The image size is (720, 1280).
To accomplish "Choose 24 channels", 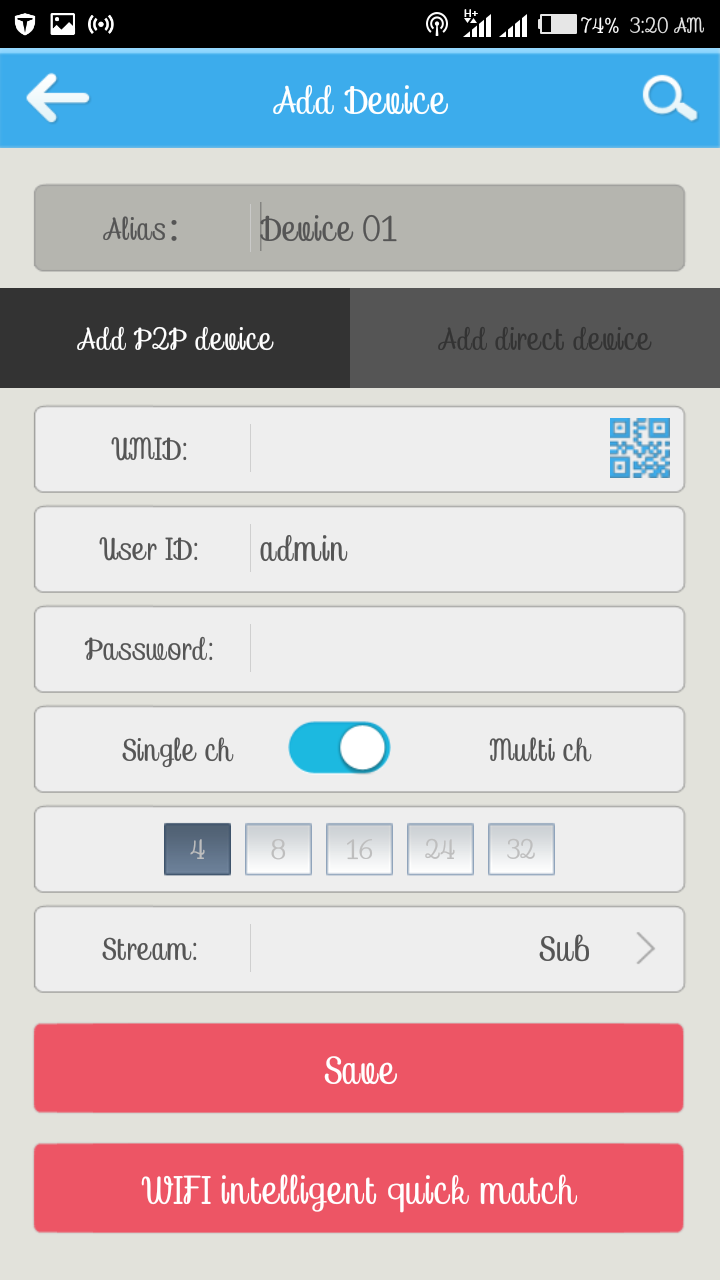I will pyautogui.click(x=440, y=849).
